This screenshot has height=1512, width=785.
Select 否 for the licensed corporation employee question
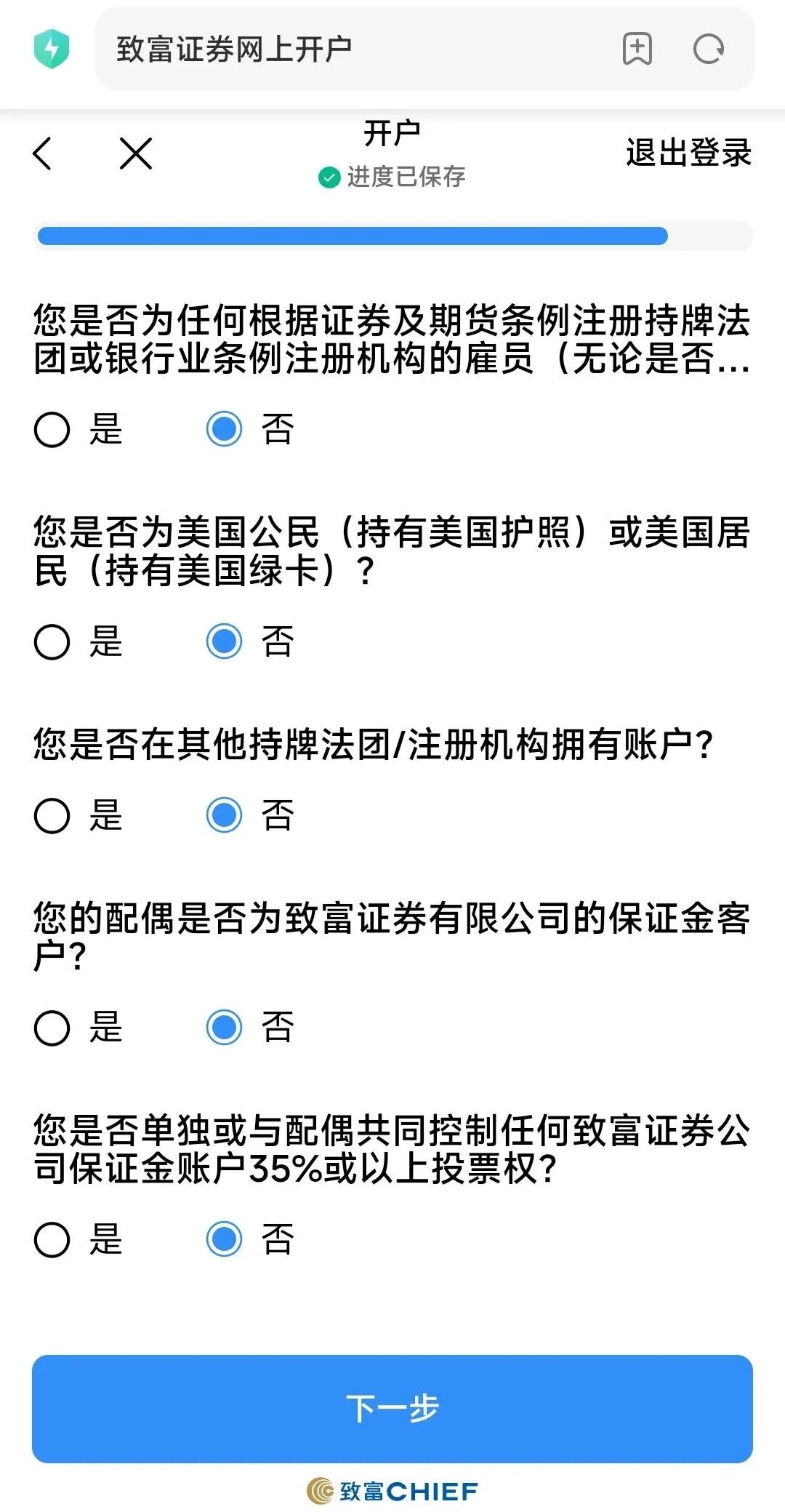tap(225, 429)
